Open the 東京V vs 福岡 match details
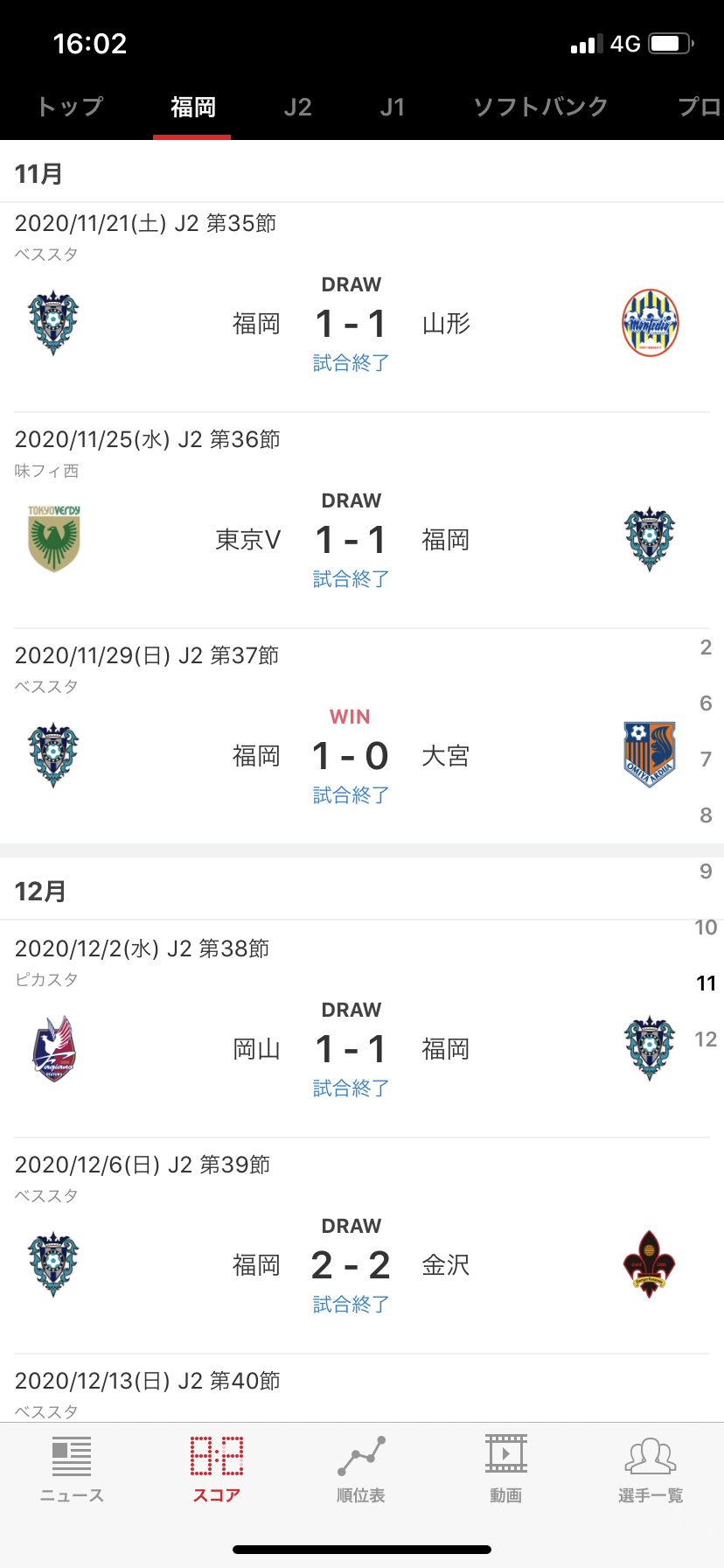 tap(351, 540)
